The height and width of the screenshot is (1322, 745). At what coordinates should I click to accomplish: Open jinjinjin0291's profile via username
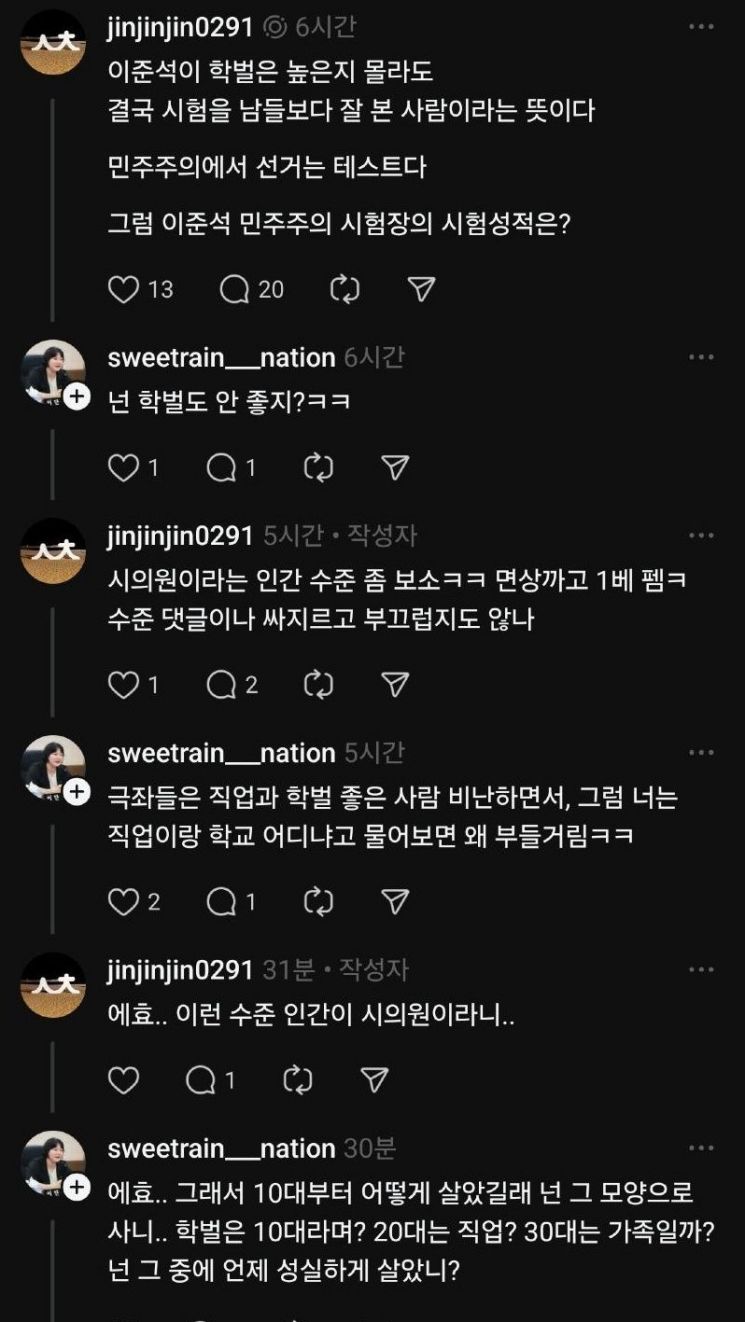tap(179, 28)
